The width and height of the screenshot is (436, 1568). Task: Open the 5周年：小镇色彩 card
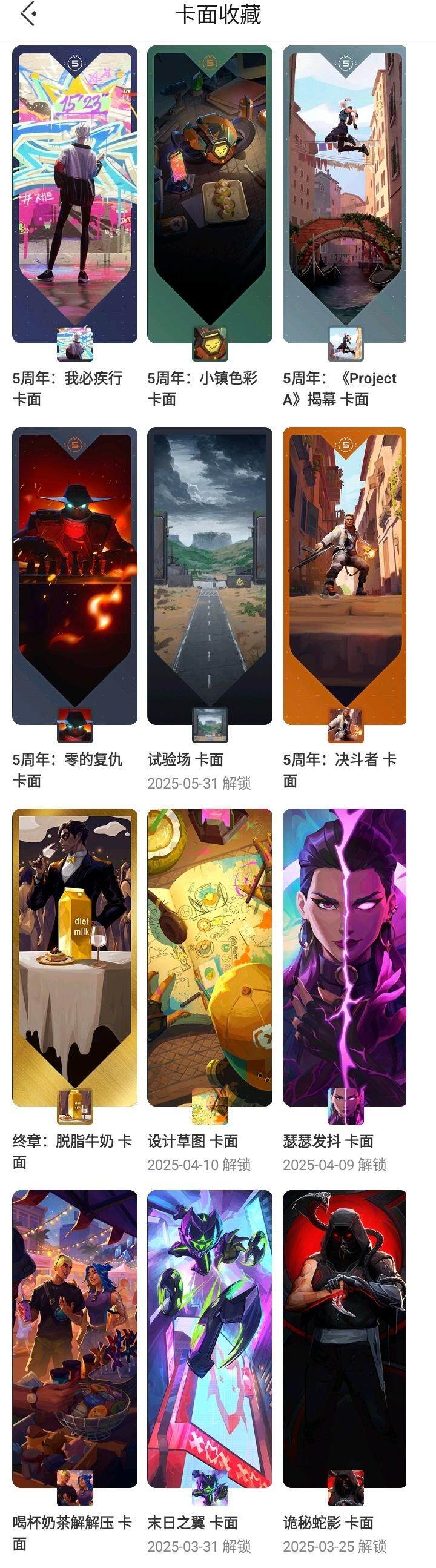(210, 195)
